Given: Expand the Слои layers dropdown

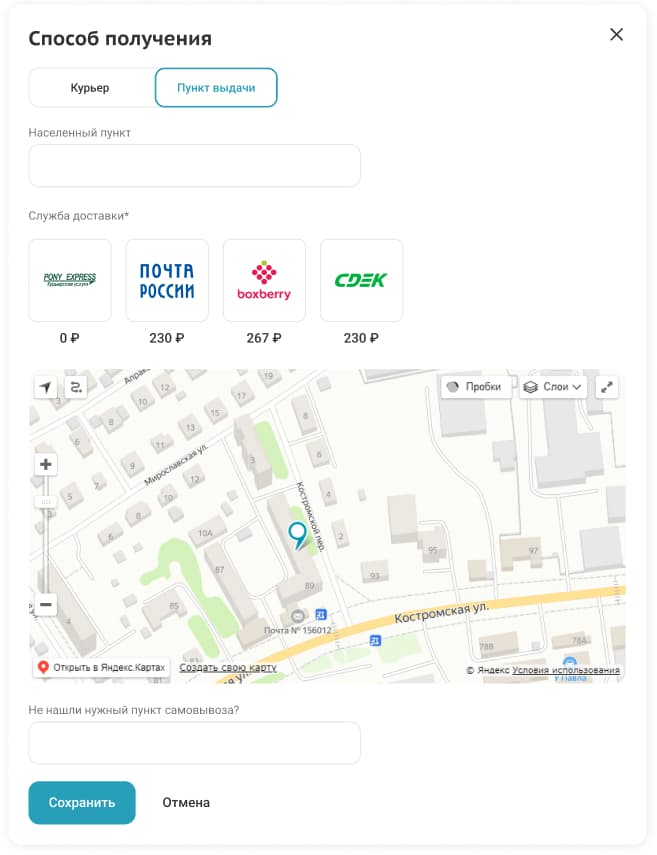Looking at the screenshot, I should [x=553, y=387].
